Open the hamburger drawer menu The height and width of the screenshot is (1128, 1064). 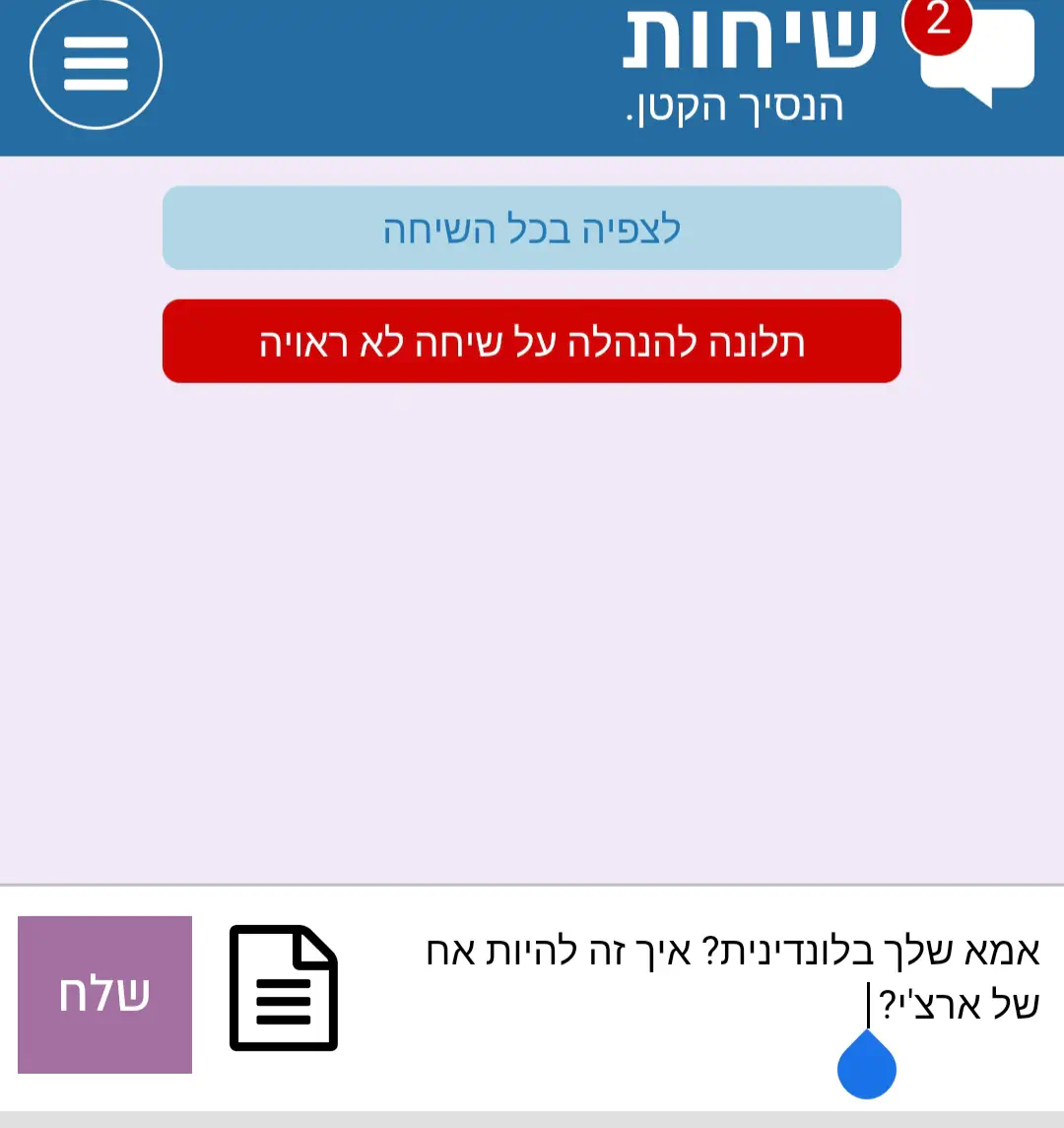96,63
